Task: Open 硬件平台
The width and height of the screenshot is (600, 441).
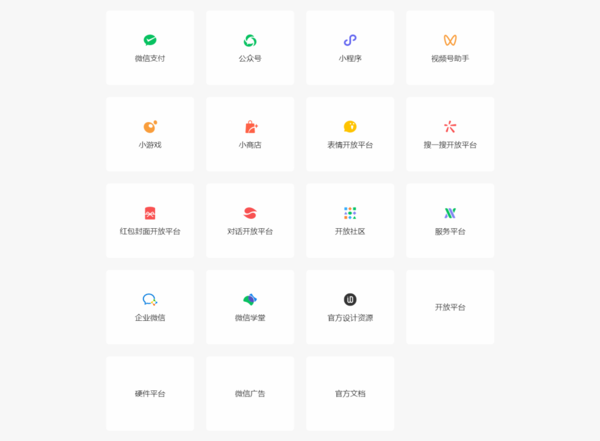Action: (x=150, y=393)
